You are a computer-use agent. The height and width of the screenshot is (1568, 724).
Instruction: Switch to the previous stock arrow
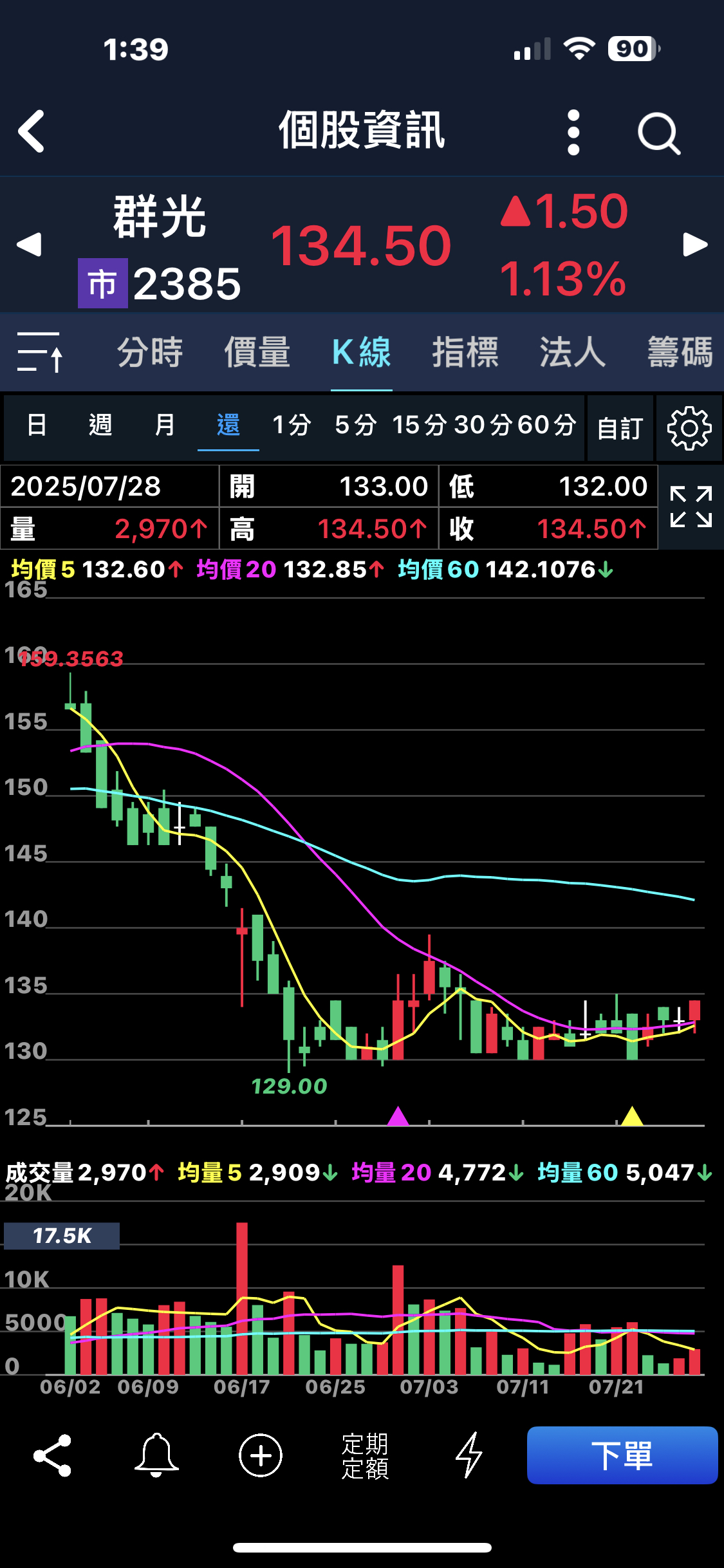coord(29,245)
